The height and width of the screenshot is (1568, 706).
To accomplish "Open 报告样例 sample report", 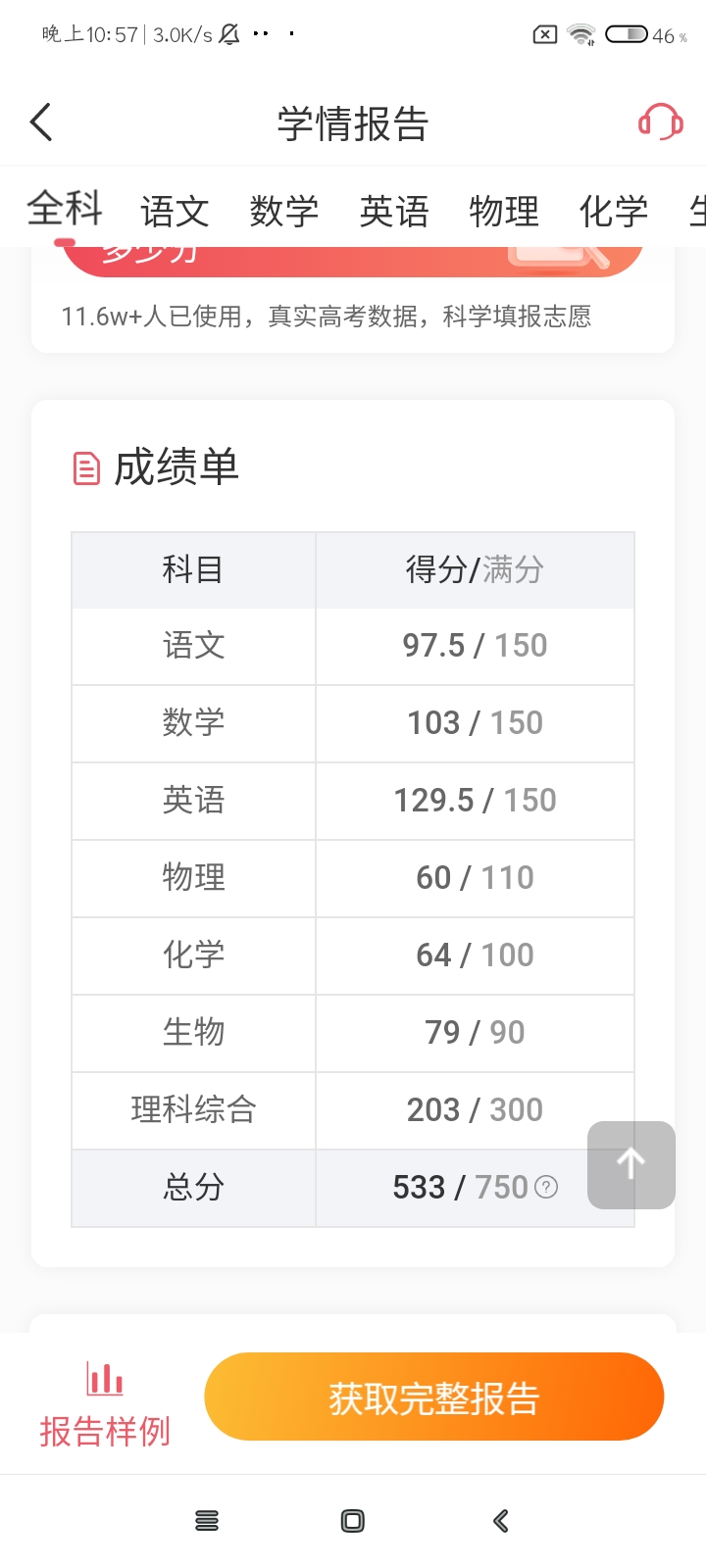I will coord(105,1405).
